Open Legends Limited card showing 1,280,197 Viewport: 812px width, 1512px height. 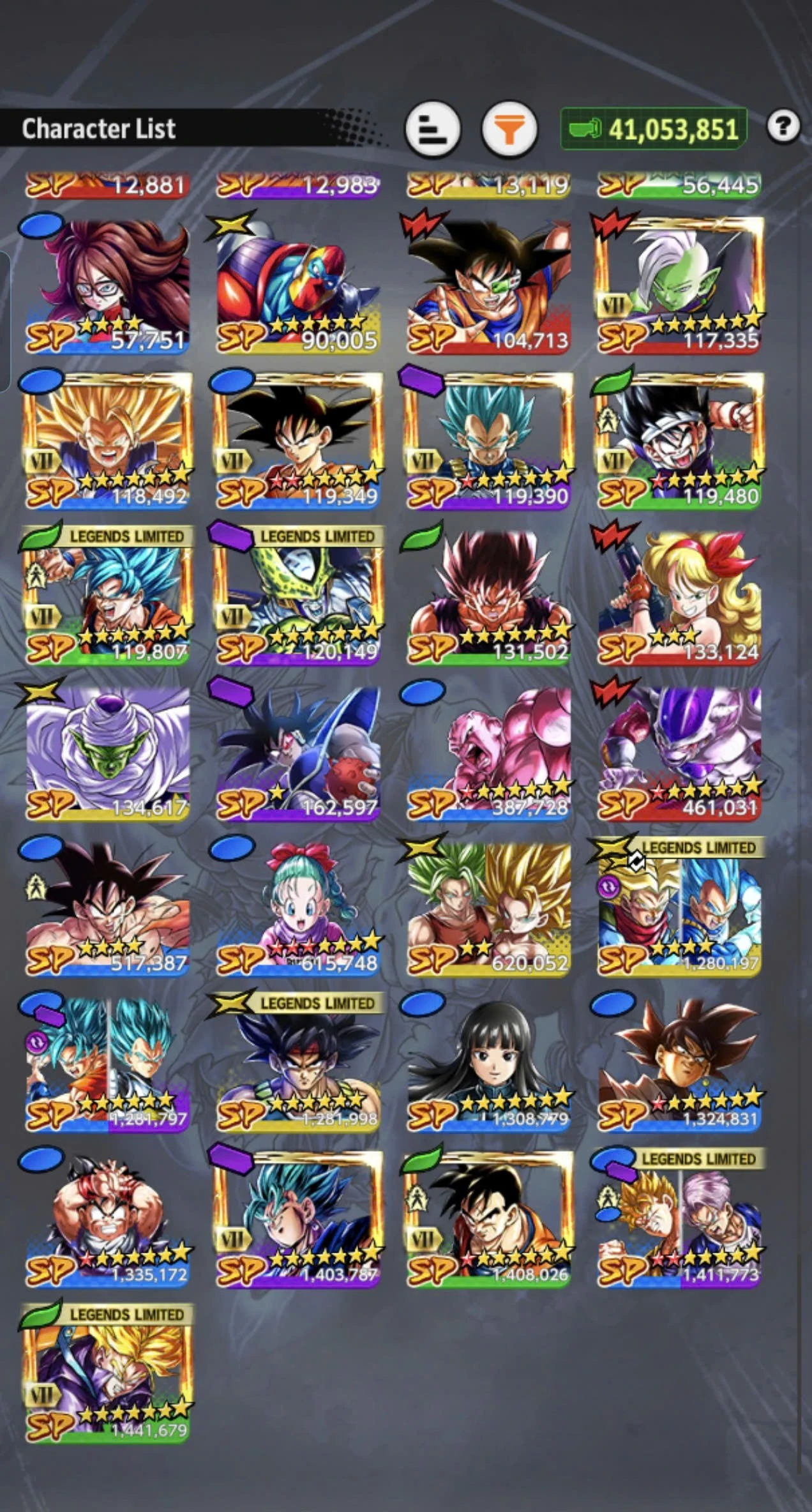pyautogui.click(x=679, y=908)
